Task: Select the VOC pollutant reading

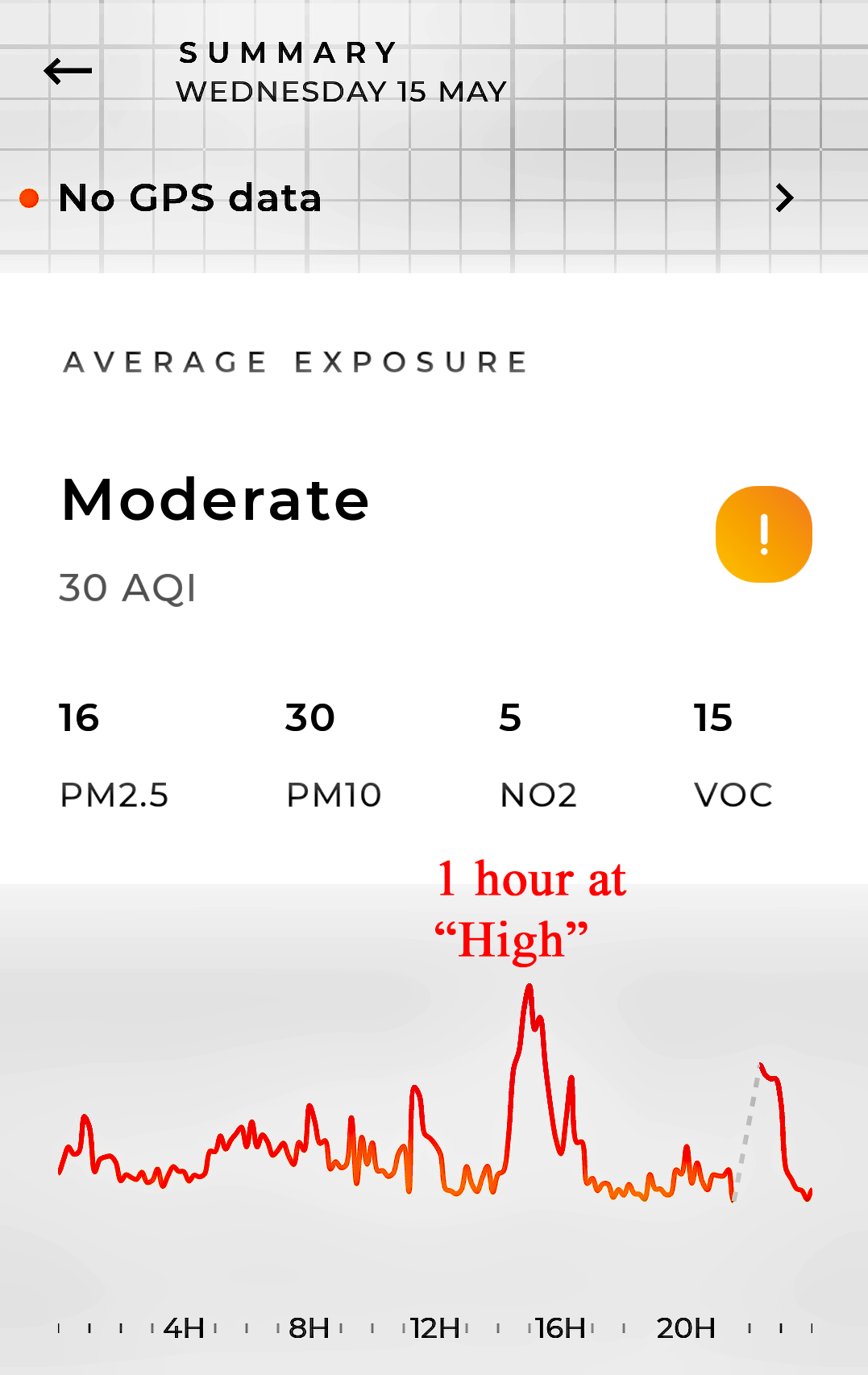Action: point(733,755)
